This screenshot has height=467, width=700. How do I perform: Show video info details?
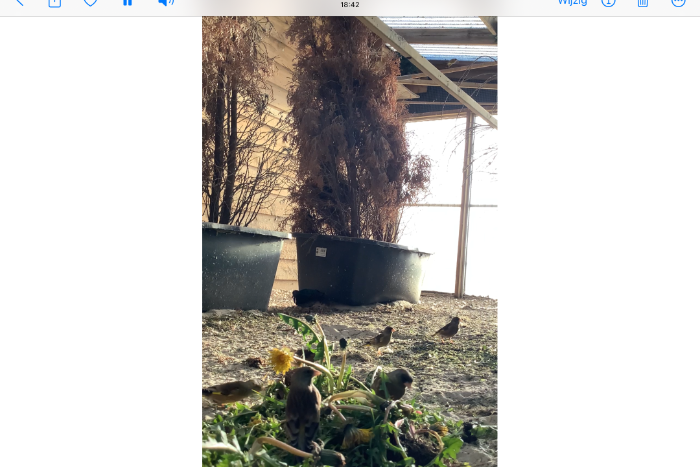(608, 3)
